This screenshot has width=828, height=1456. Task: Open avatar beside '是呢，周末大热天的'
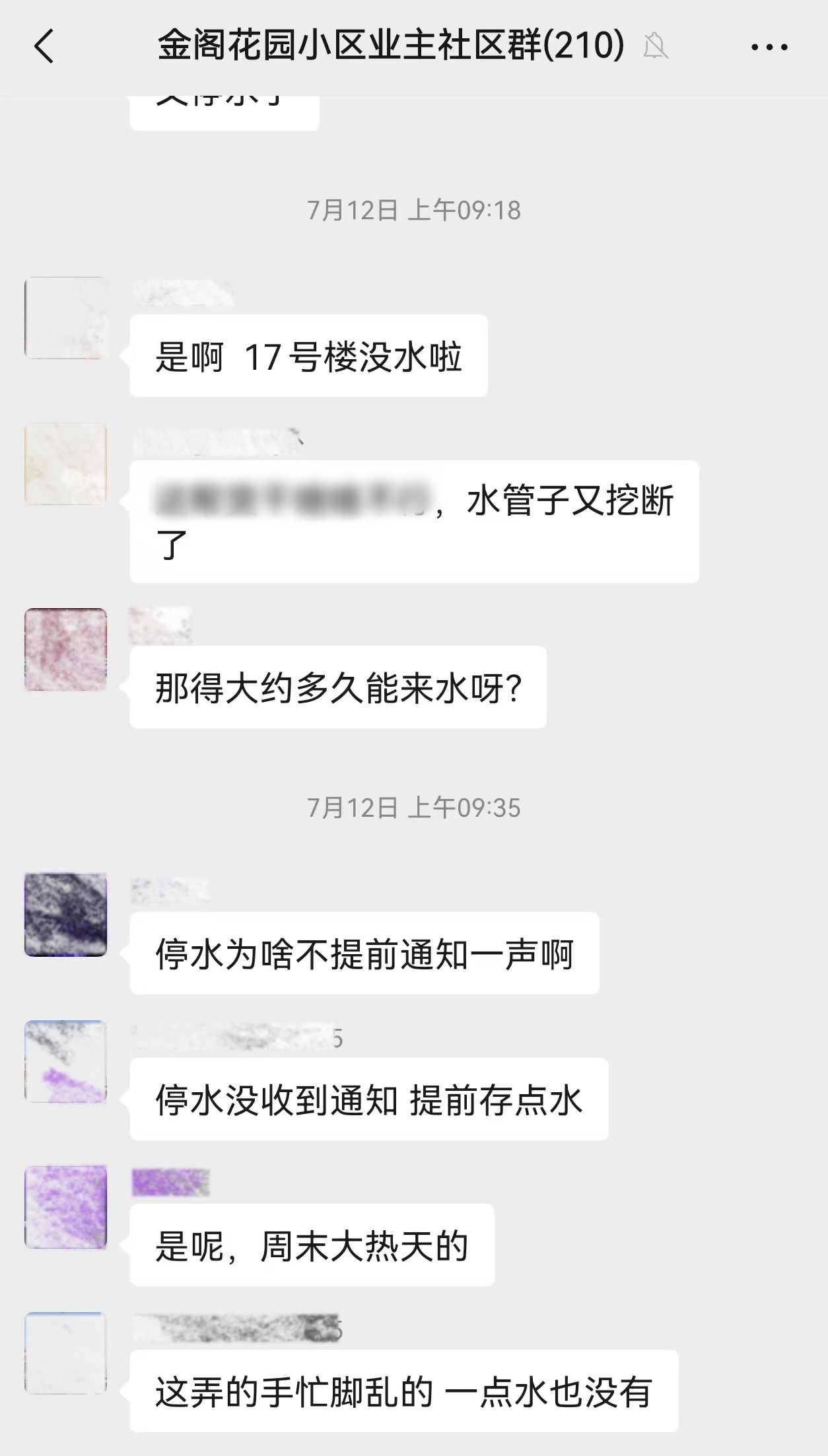[x=65, y=1207]
